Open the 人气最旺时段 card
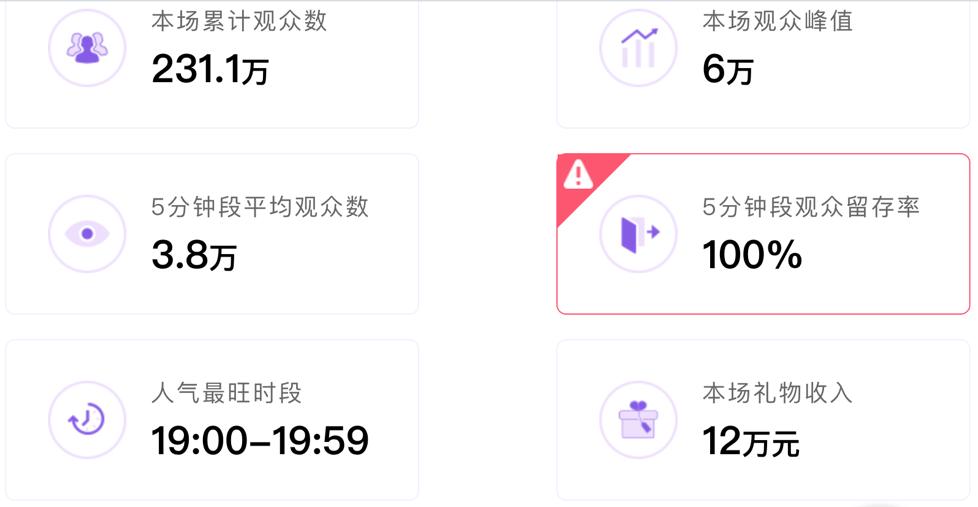This screenshot has width=978, height=507. tap(212, 420)
